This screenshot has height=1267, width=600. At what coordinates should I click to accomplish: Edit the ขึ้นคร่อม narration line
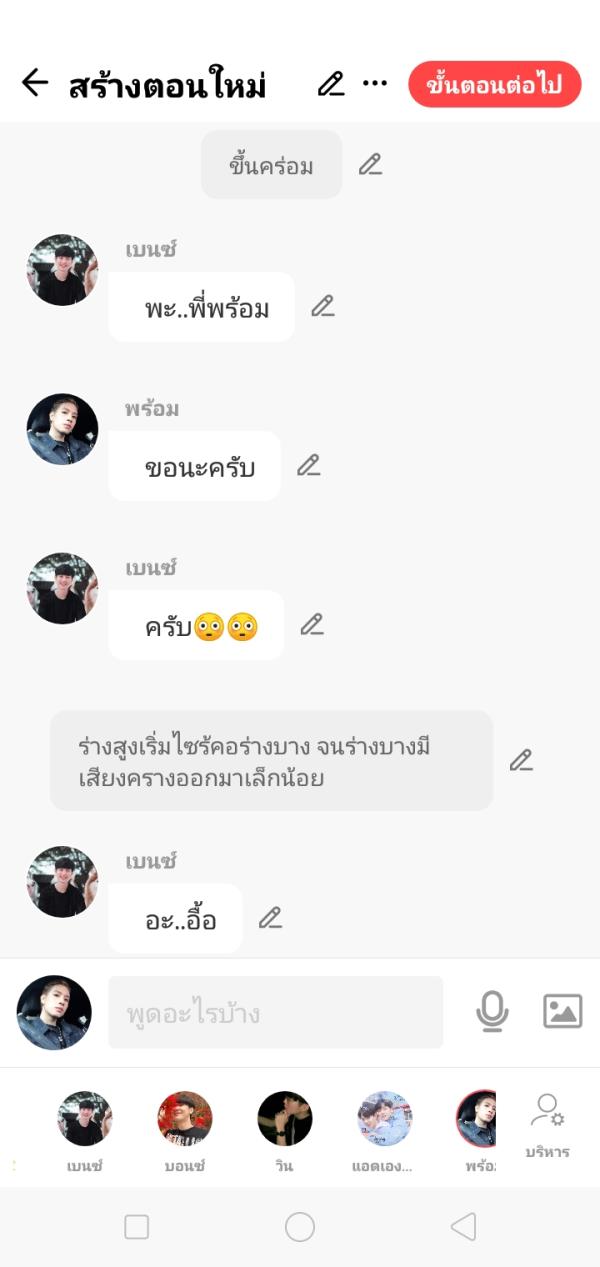click(x=371, y=165)
